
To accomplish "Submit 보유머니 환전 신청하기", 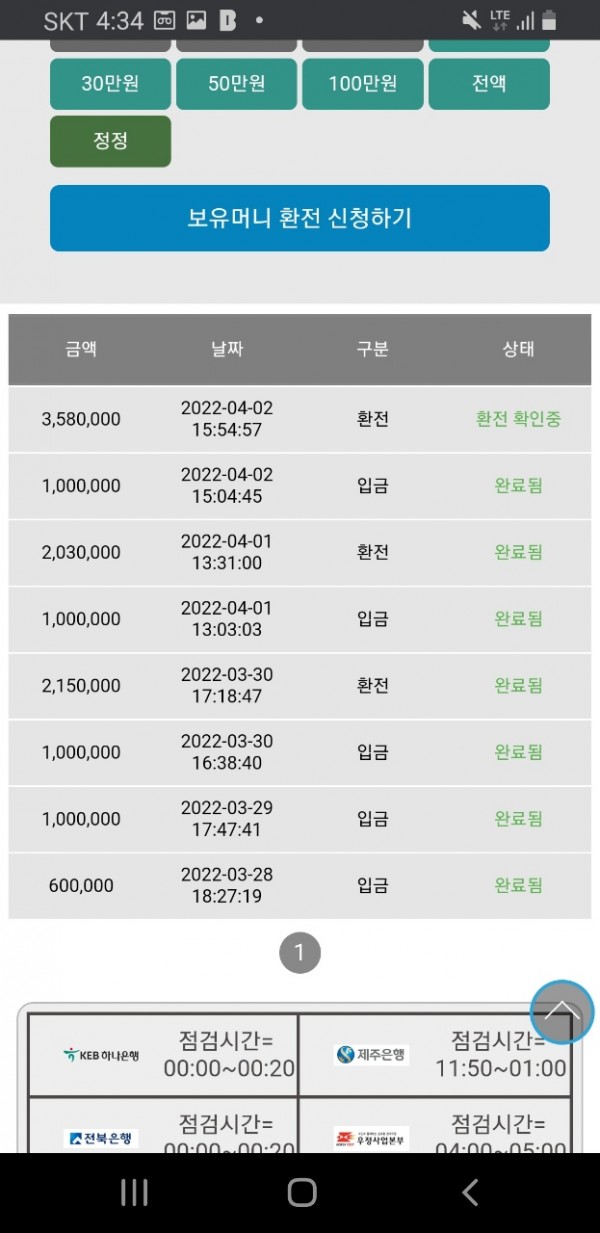I will pos(300,218).
